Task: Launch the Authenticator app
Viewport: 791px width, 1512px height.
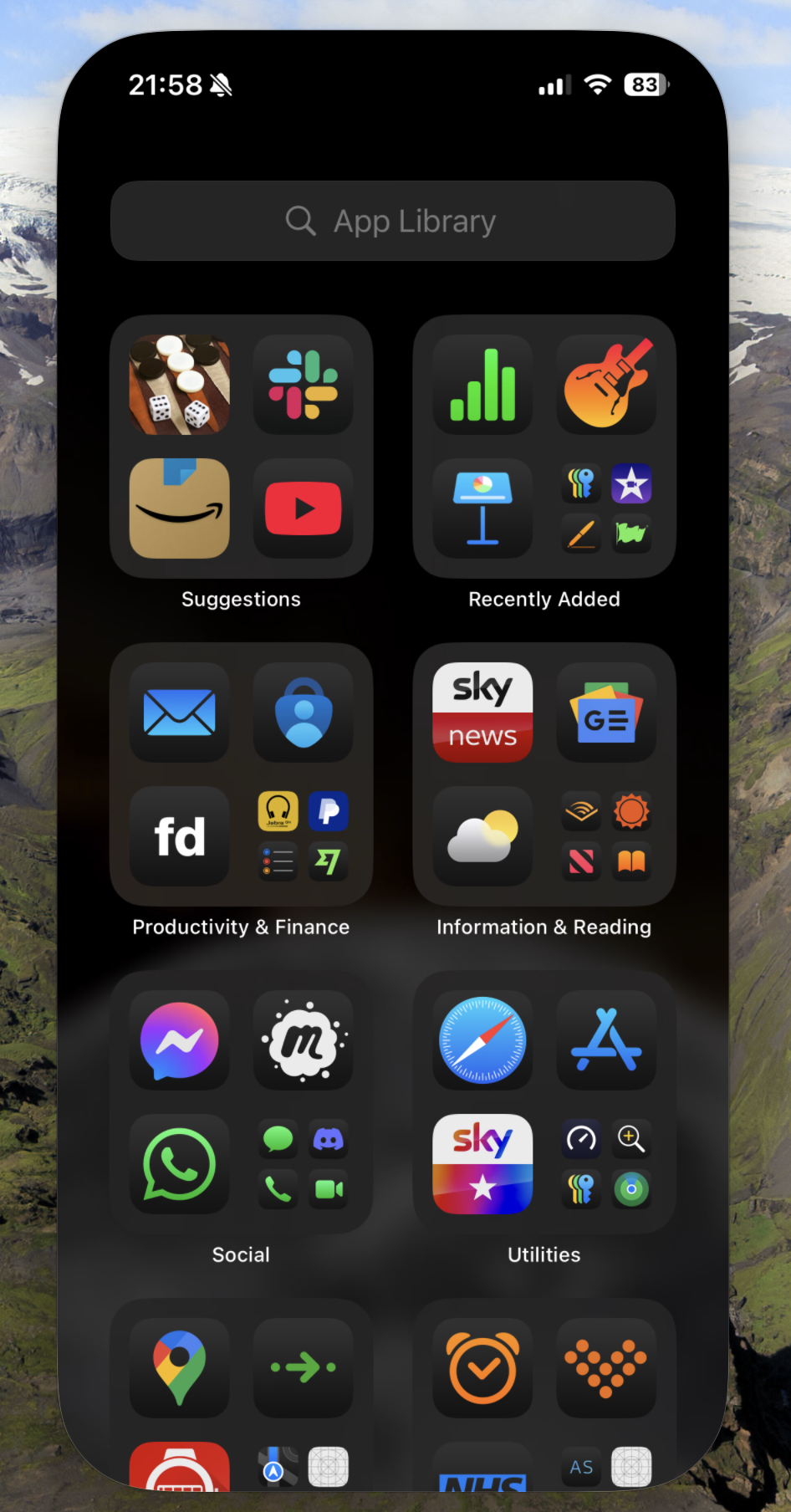Action: point(303,713)
